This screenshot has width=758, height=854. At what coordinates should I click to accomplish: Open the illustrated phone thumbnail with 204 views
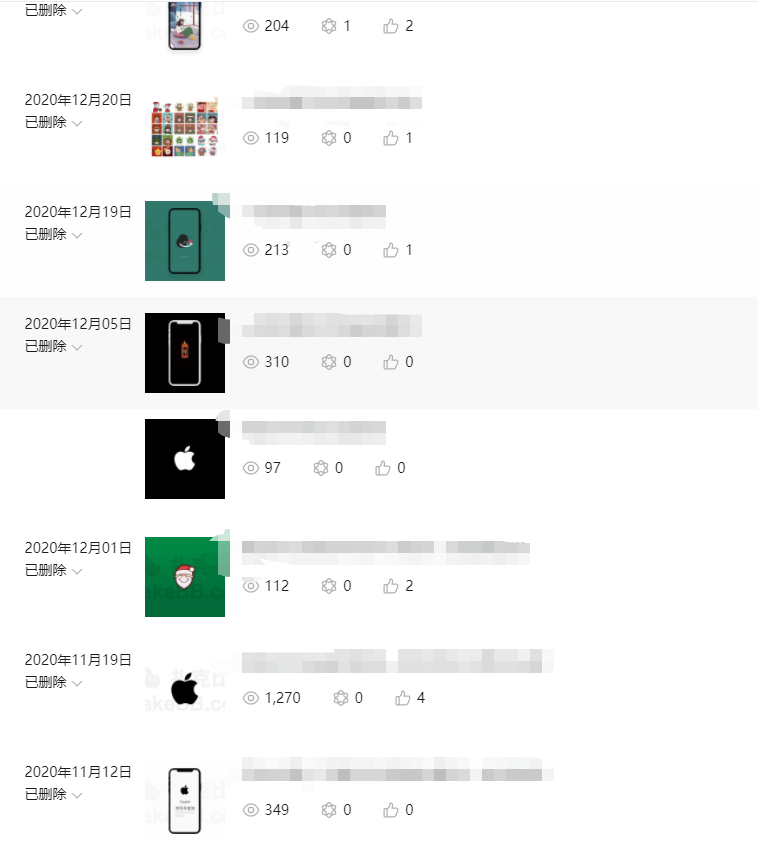(185, 24)
